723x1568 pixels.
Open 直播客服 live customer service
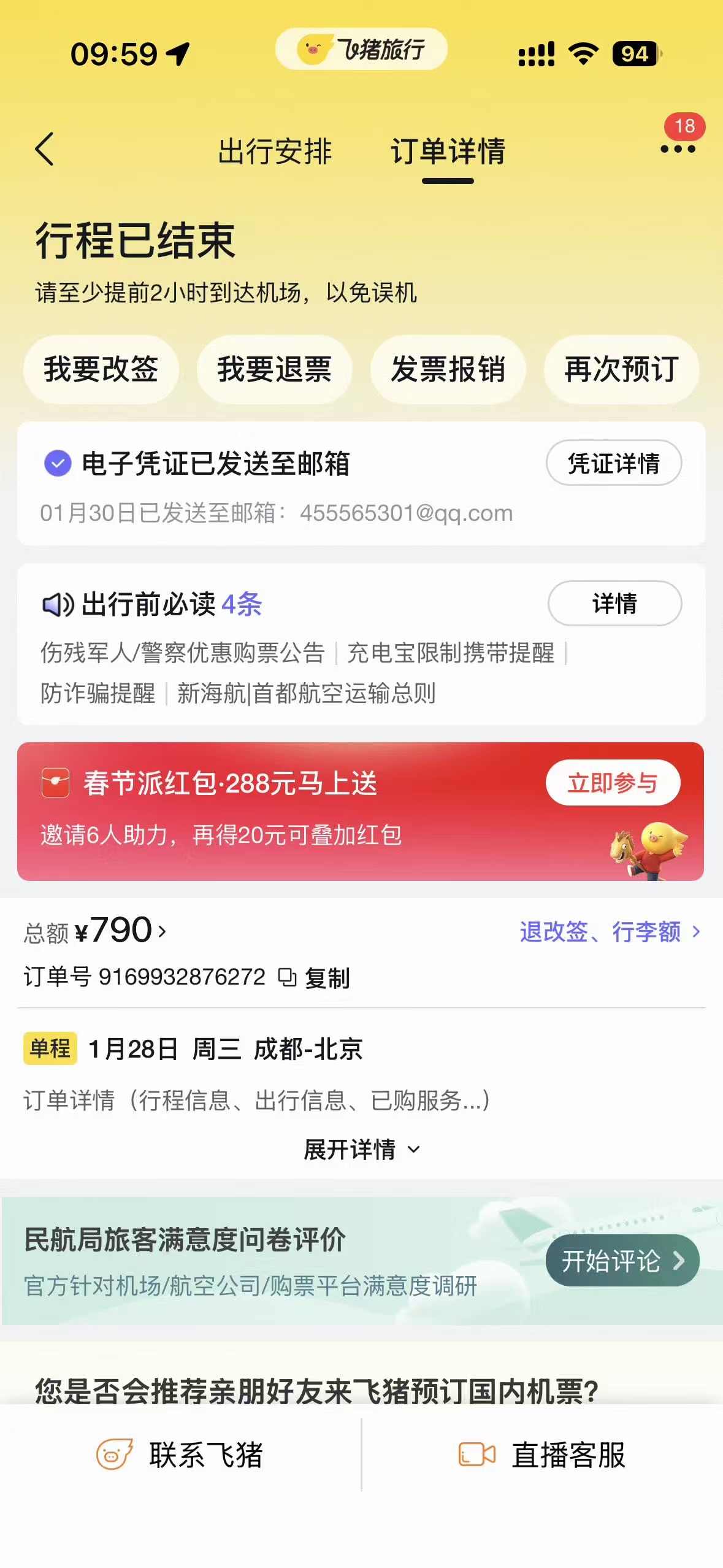(x=542, y=1455)
